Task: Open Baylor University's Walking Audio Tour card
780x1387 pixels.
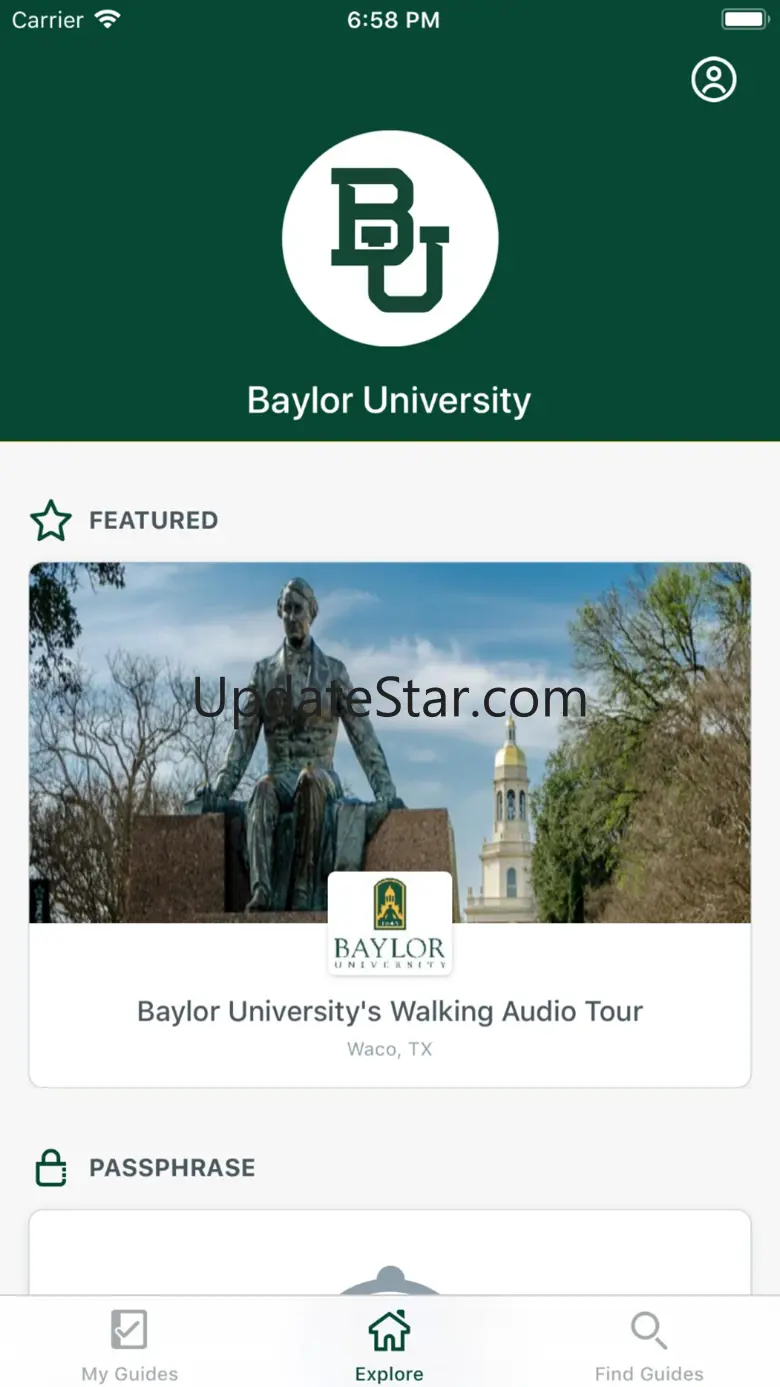Action: 390,824
